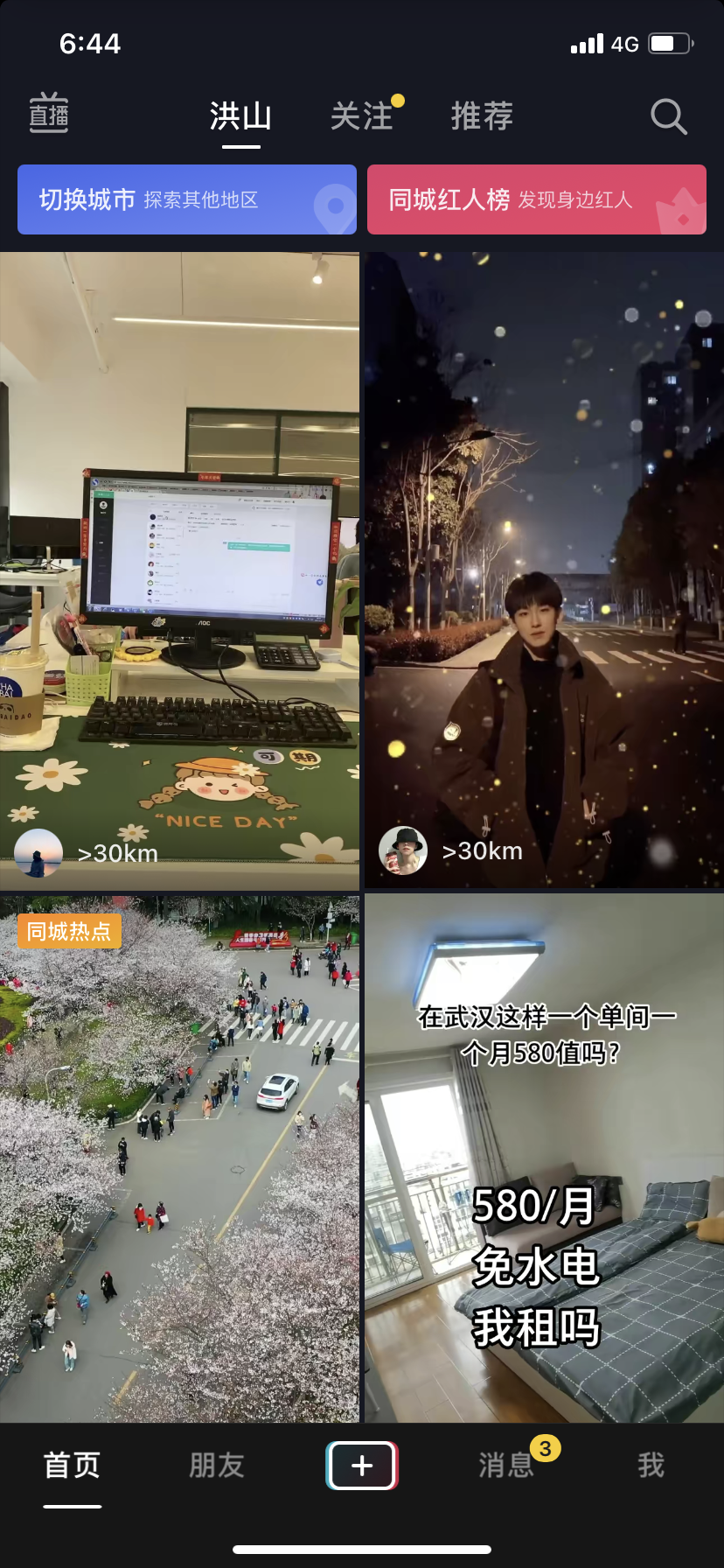Open the 消息 messages tab
Screen dimensions: 724x1568
click(506, 1466)
